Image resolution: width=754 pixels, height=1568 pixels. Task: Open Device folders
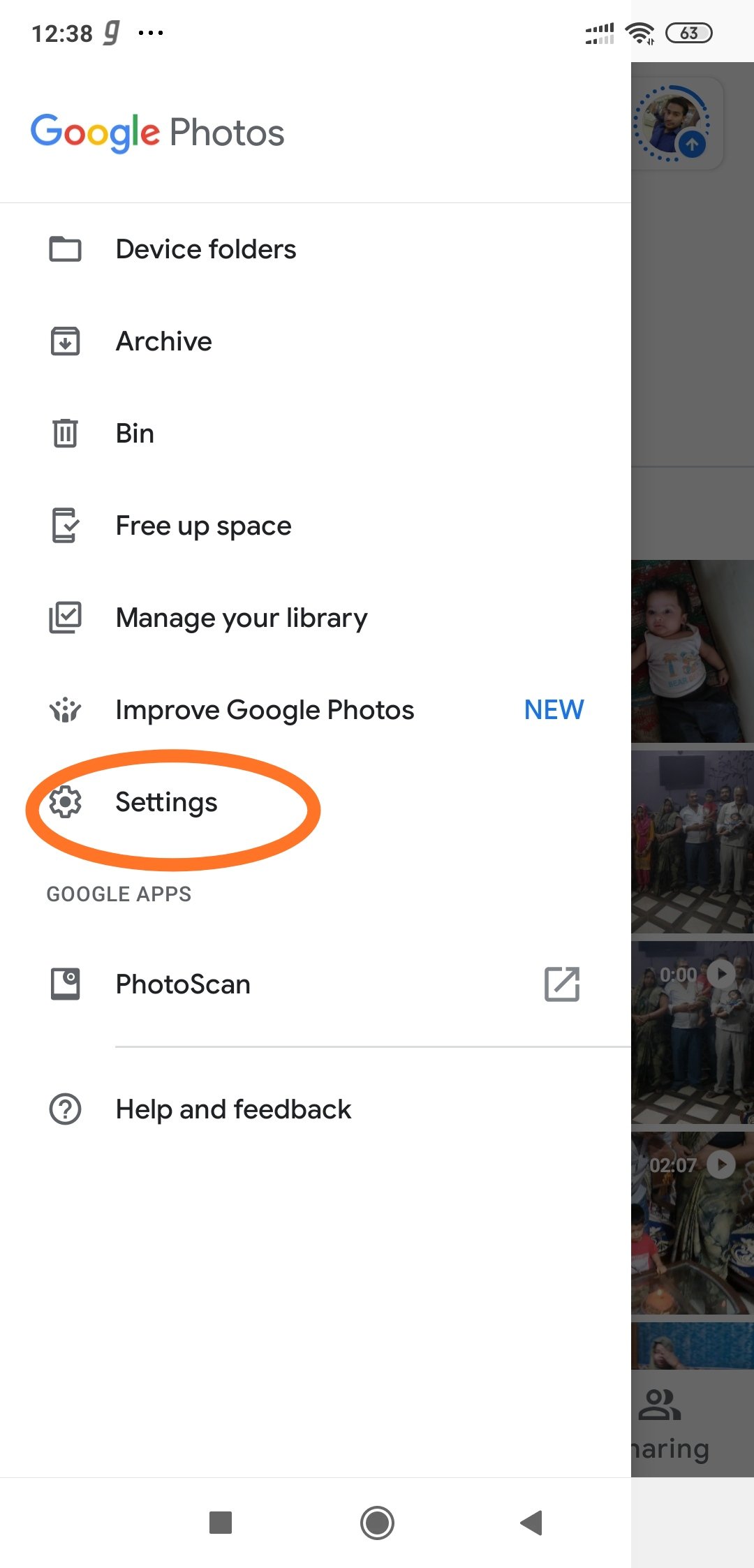point(206,249)
